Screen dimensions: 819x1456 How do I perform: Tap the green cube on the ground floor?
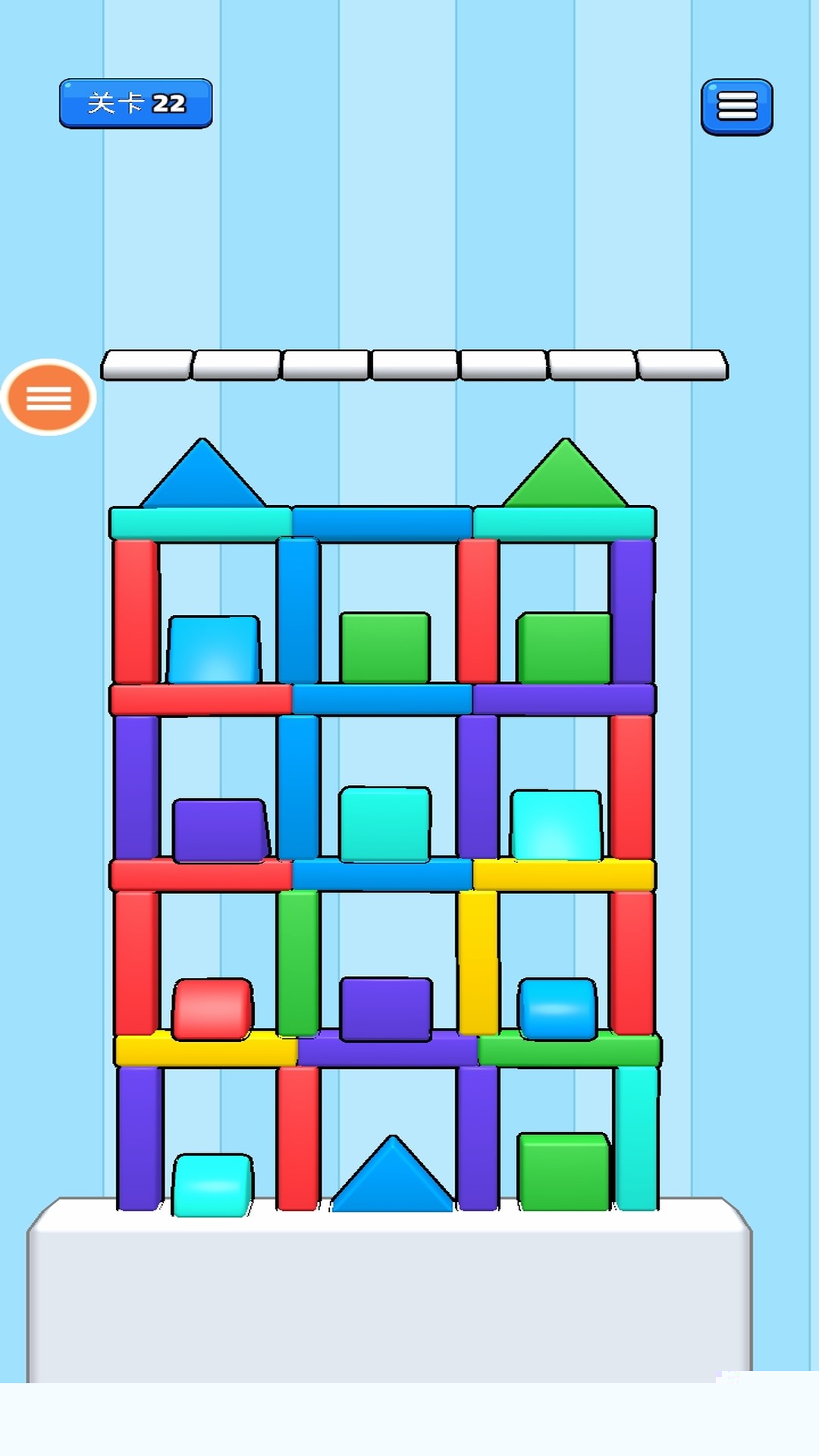coord(563,1172)
